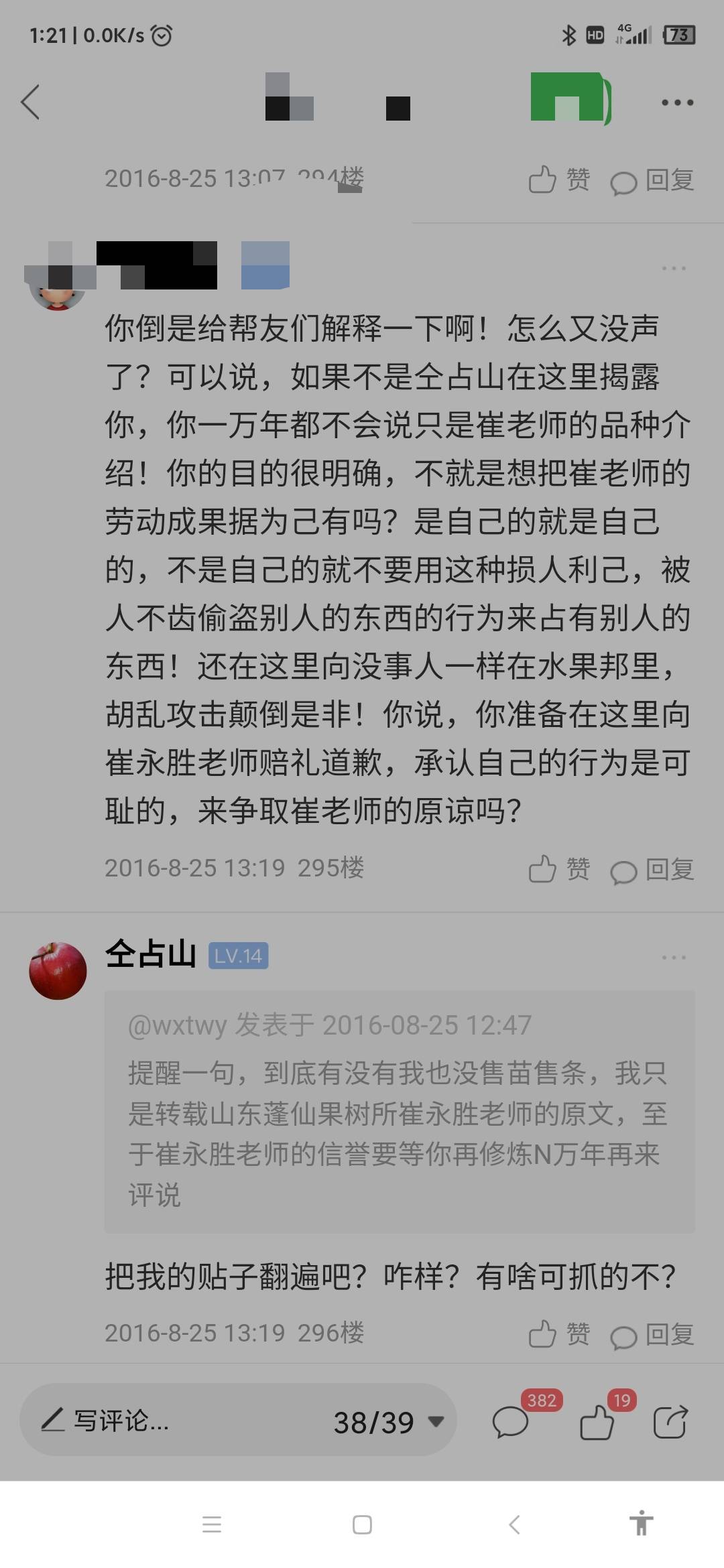Reply to the floor 294 comment
This screenshot has width=724, height=1568.
652,180
